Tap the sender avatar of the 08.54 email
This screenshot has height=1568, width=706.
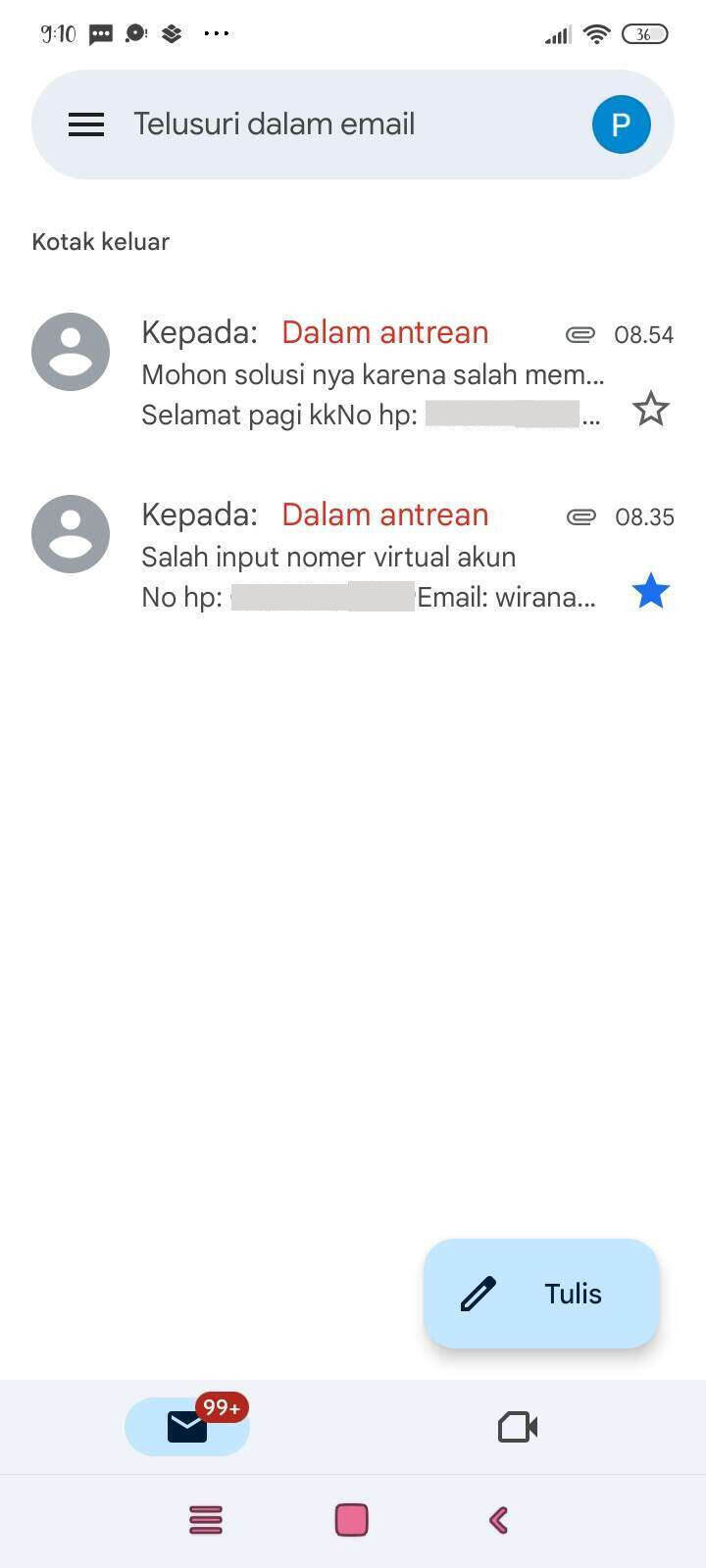[71, 352]
